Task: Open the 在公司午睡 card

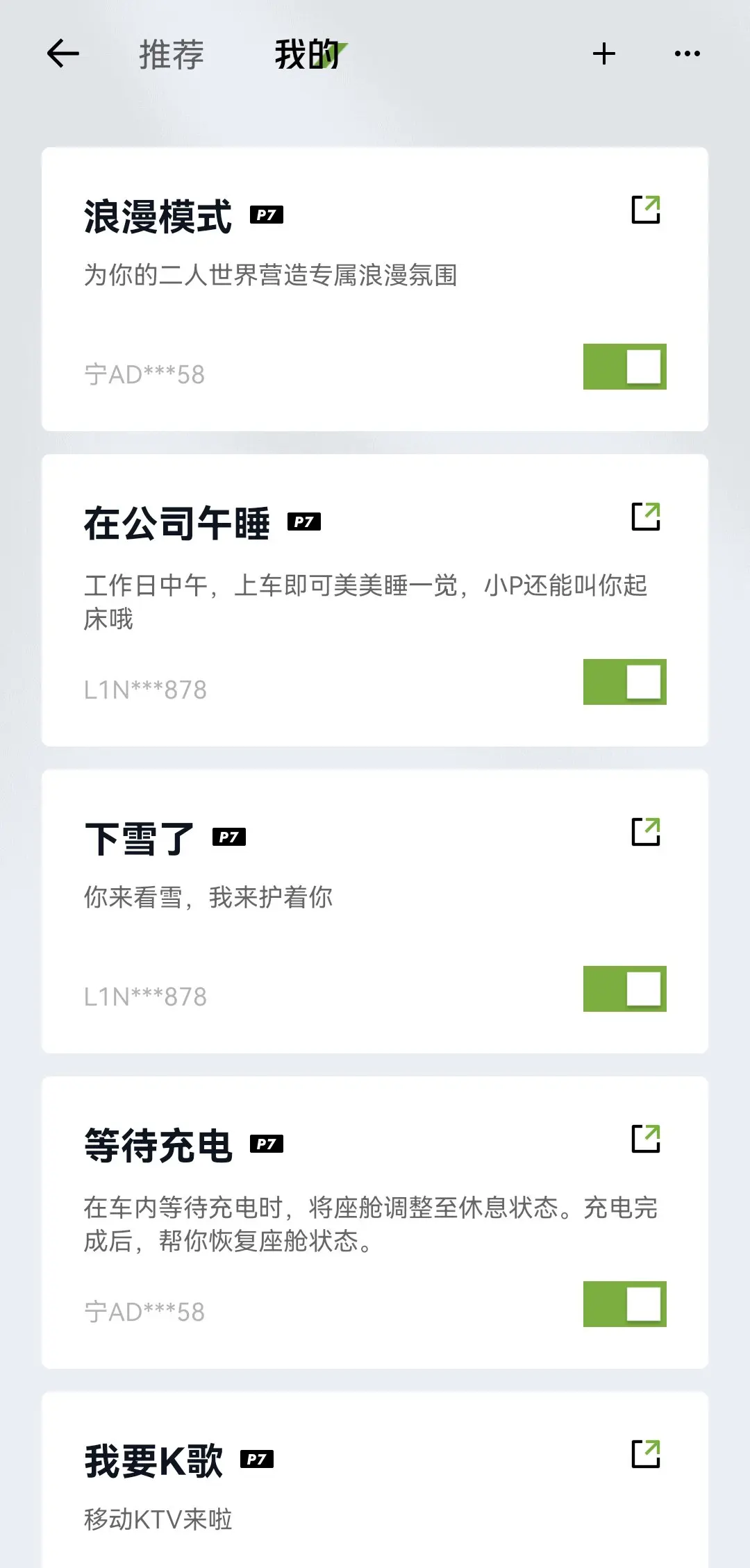Action: (375, 600)
